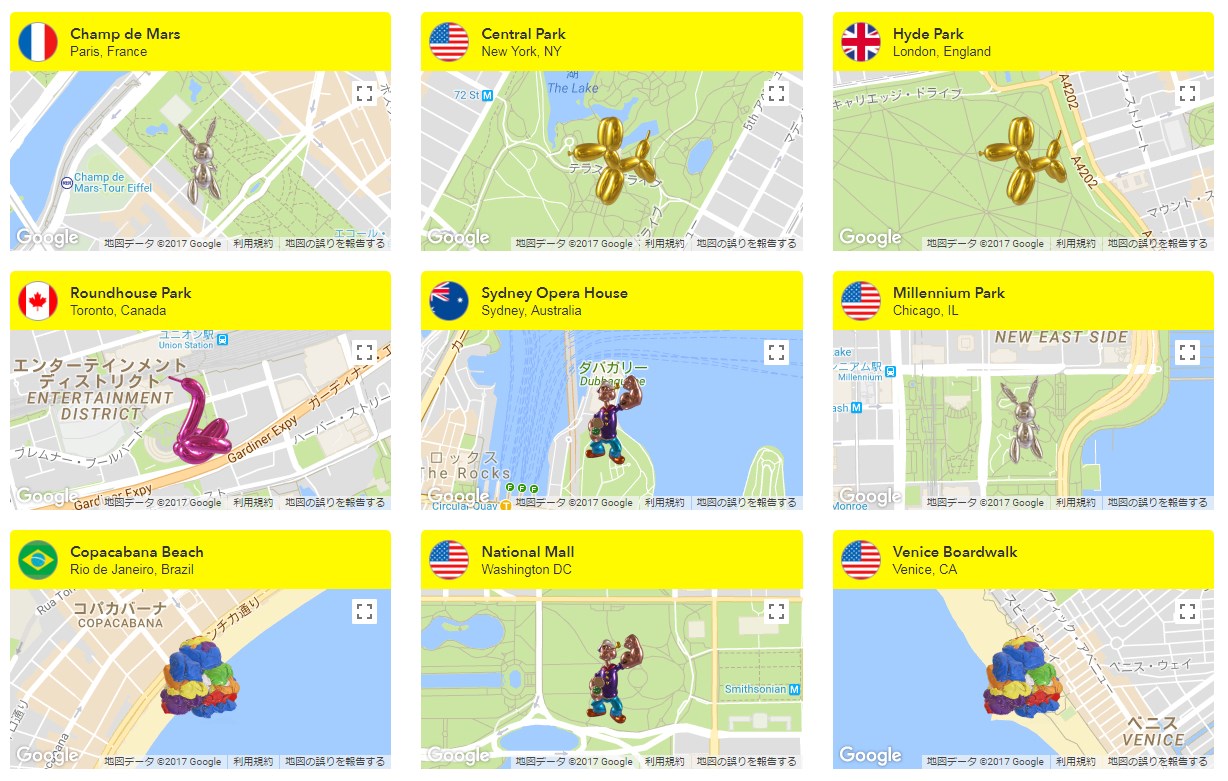Open 利用規約 terms link on the Millennium Park map
The height and width of the screenshot is (781, 1228).
1076,502
